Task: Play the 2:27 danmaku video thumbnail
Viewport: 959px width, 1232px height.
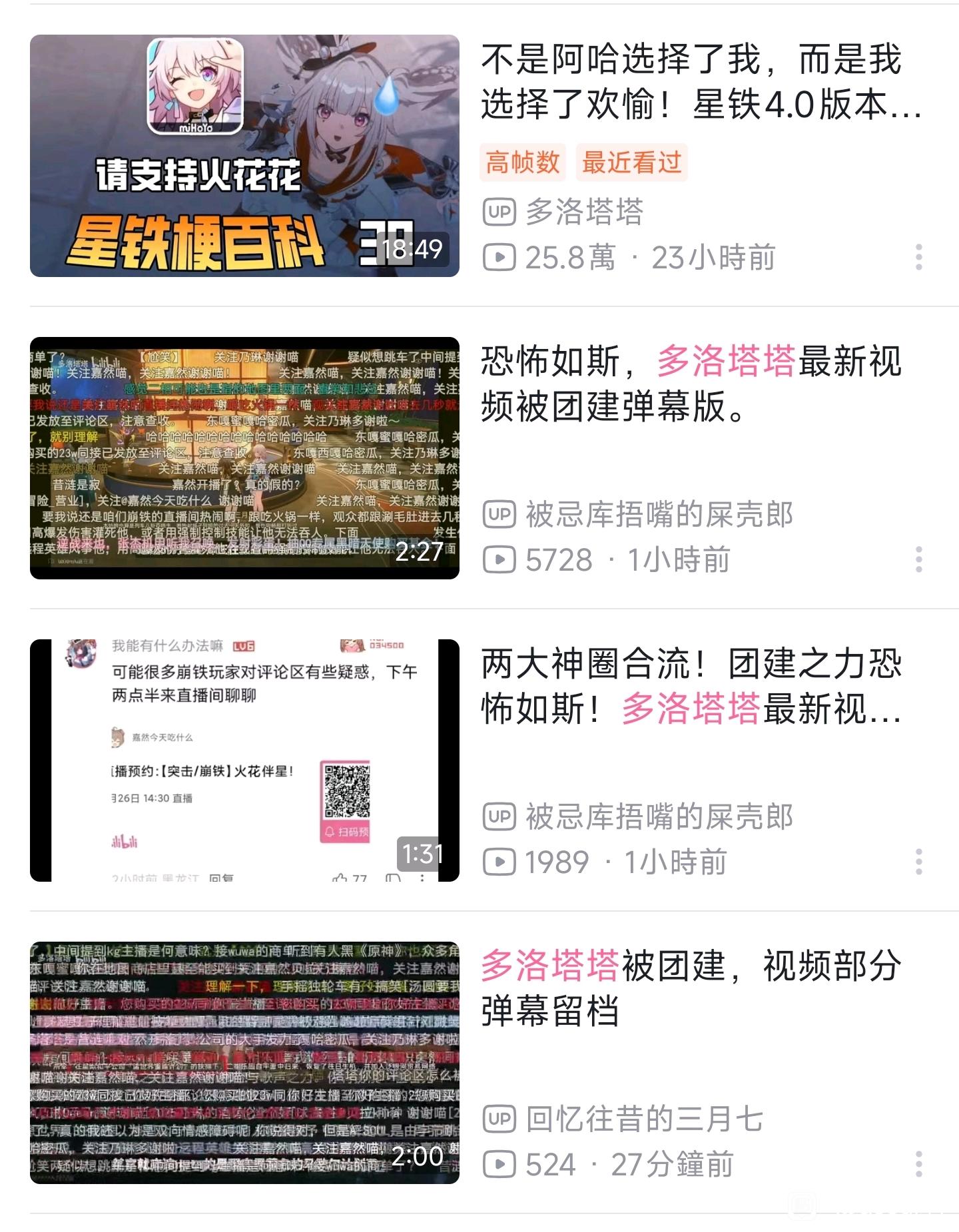Action: click(244, 458)
